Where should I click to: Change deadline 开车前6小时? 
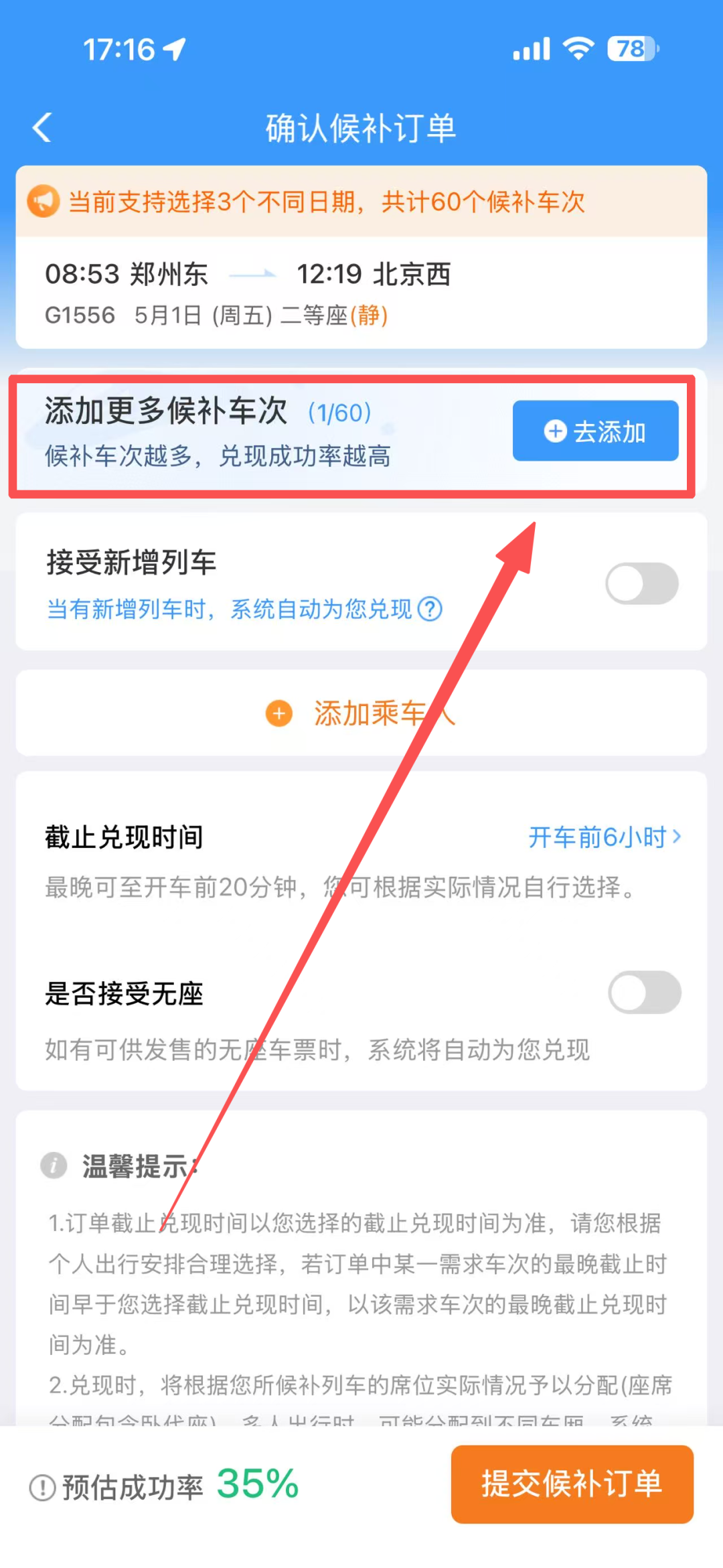click(604, 837)
